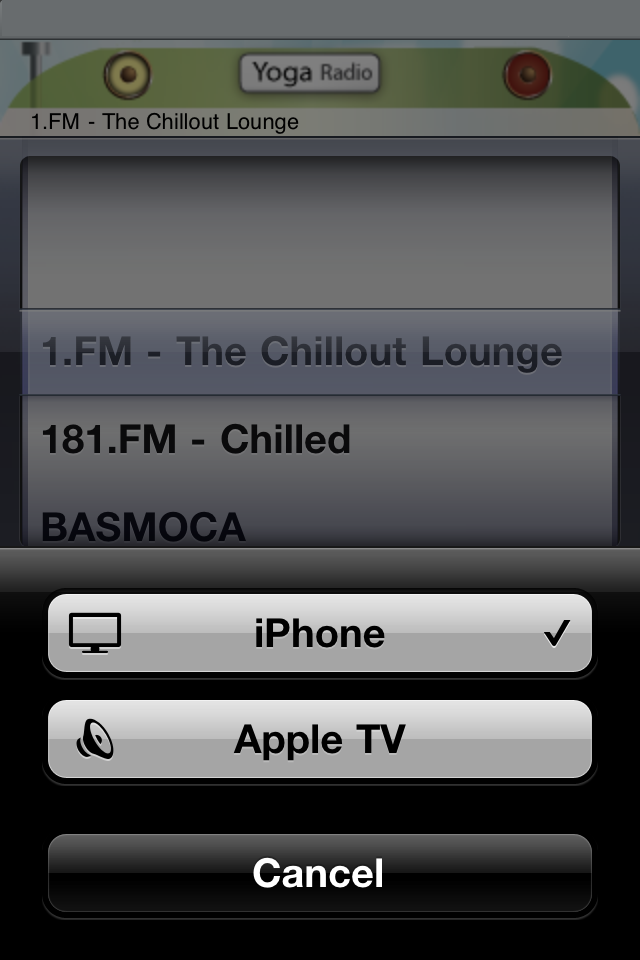640x960 pixels.
Task: Choose Apple TV as AirPlay output
Action: (x=319, y=740)
